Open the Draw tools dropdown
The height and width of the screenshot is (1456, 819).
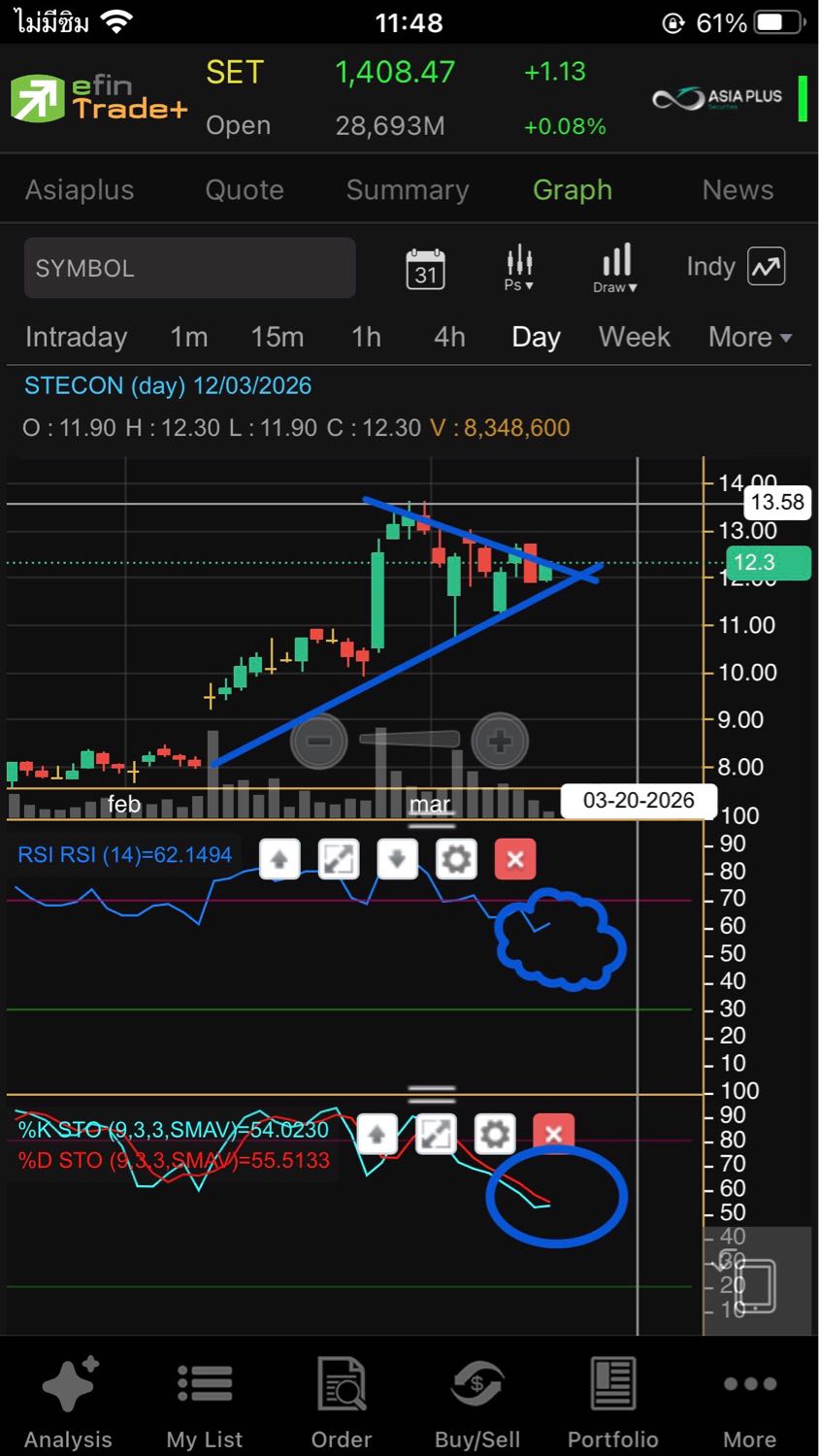click(615, 268)
